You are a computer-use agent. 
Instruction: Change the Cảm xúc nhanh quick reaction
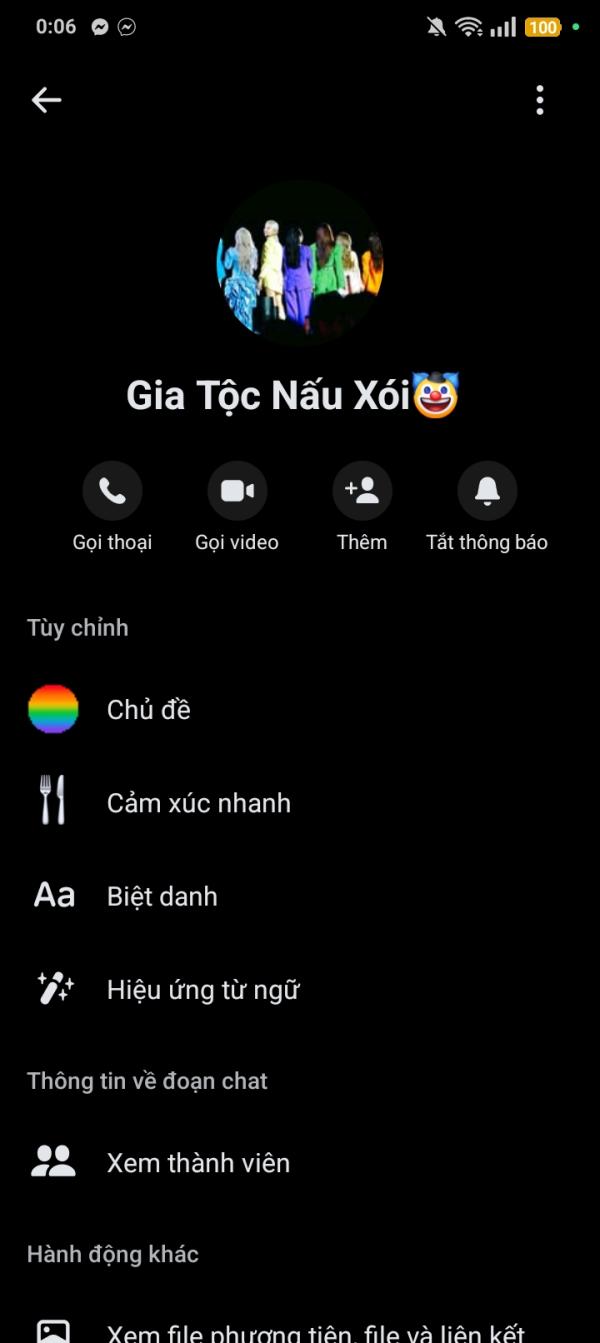pyautogui.click(x=300, y=803)
